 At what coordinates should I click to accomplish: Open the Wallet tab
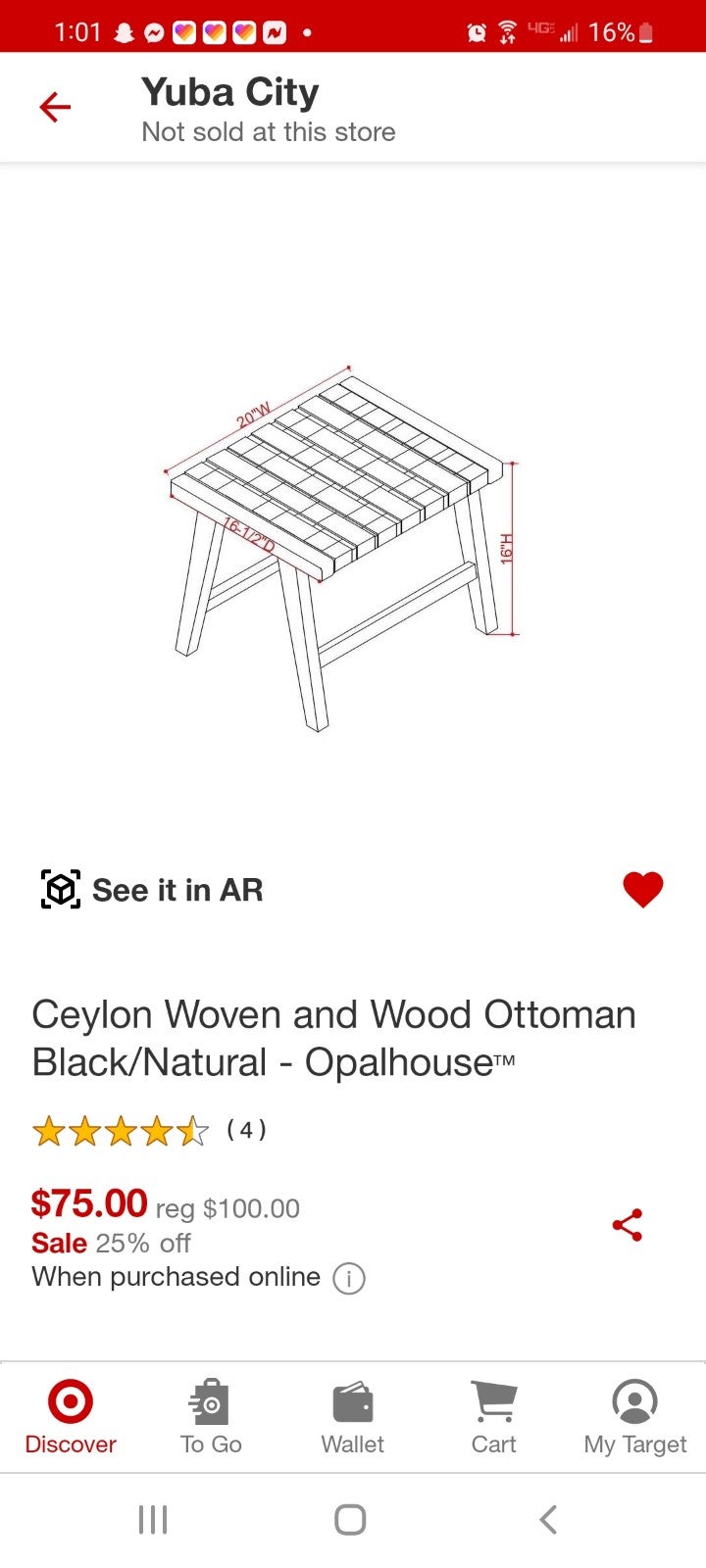point(353,1416)
